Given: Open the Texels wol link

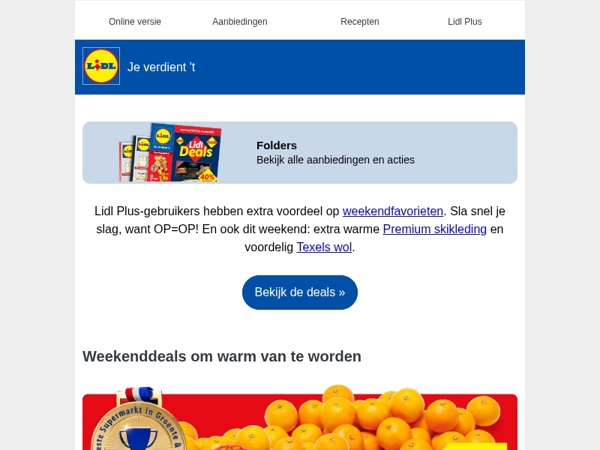Looking at the screenshot, I should click(323, 247).
